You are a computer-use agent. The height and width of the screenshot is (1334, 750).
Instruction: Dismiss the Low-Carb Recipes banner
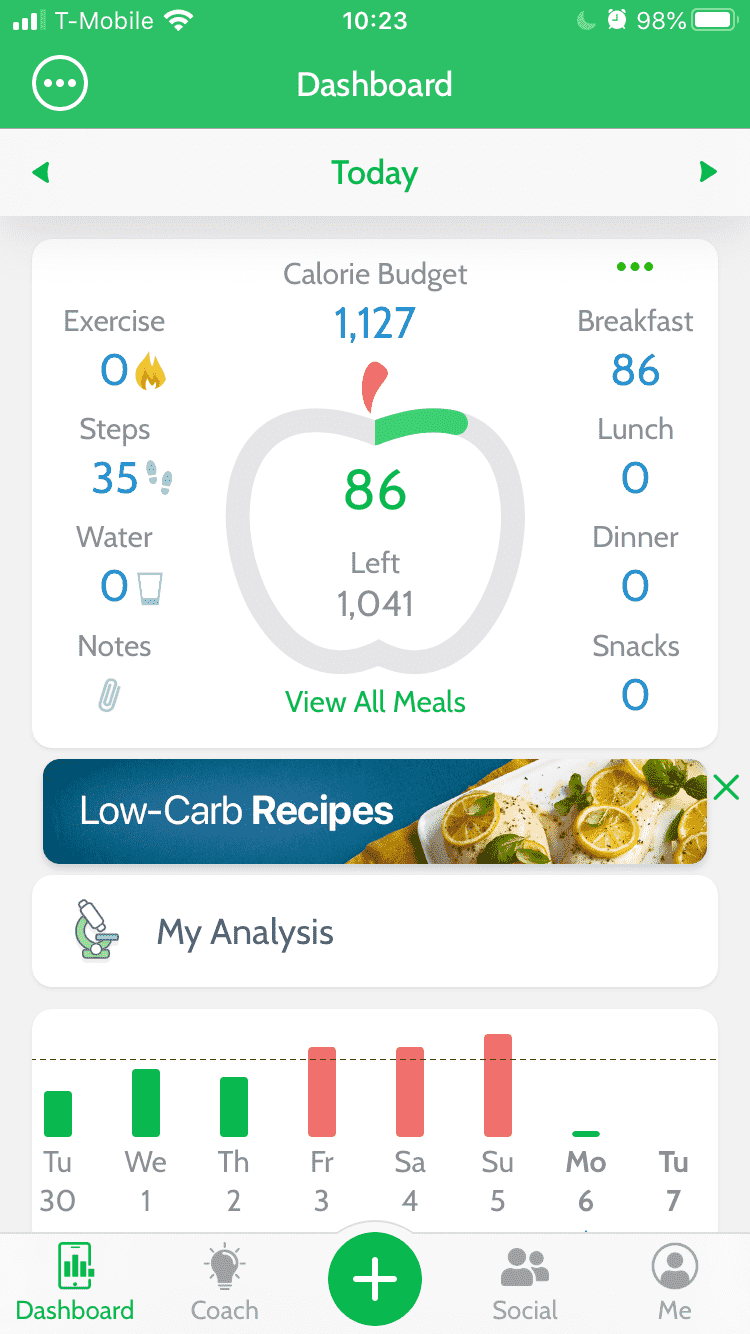coord(727,787)
